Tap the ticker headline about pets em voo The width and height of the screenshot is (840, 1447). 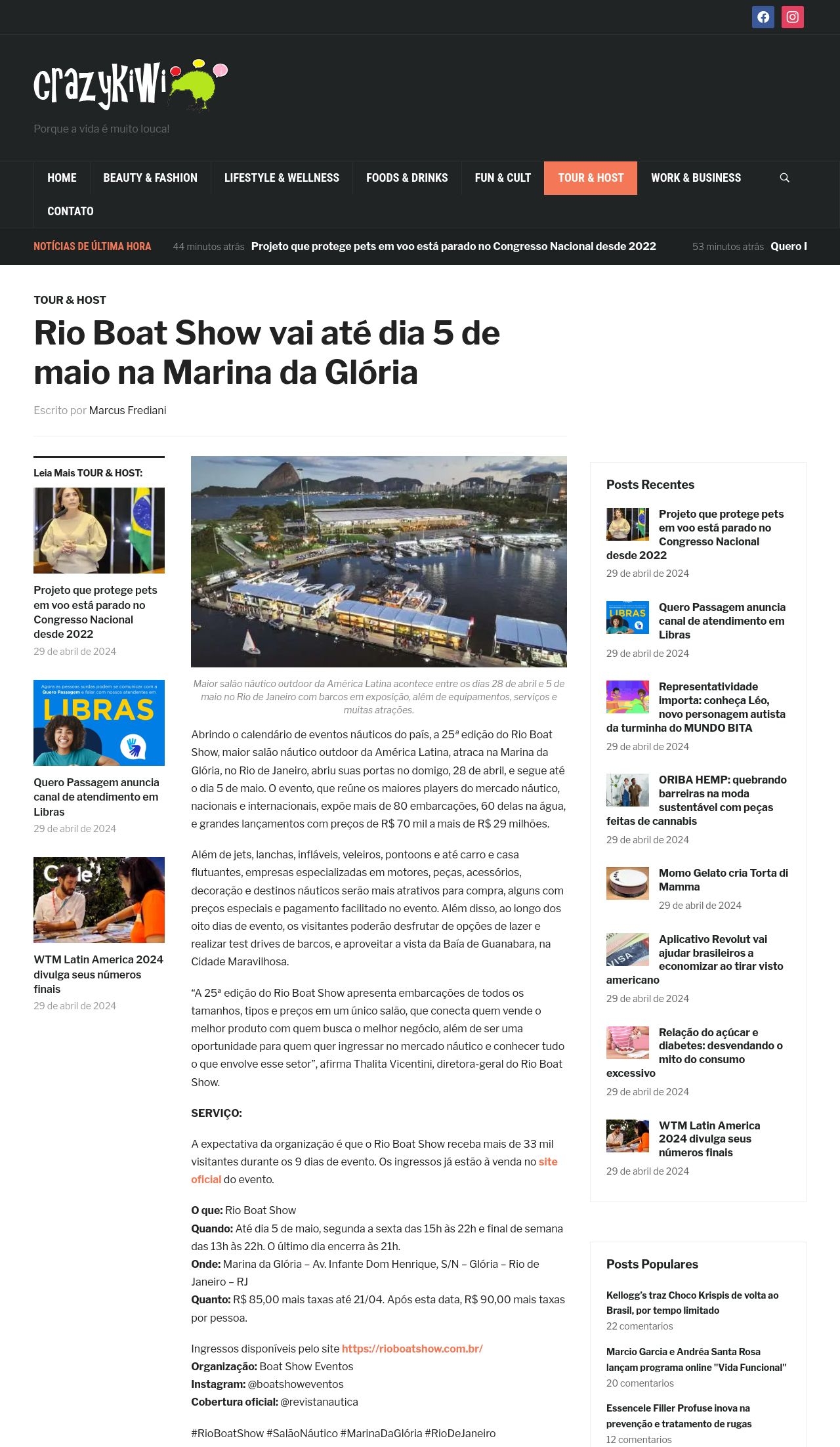tap(453, 246)
